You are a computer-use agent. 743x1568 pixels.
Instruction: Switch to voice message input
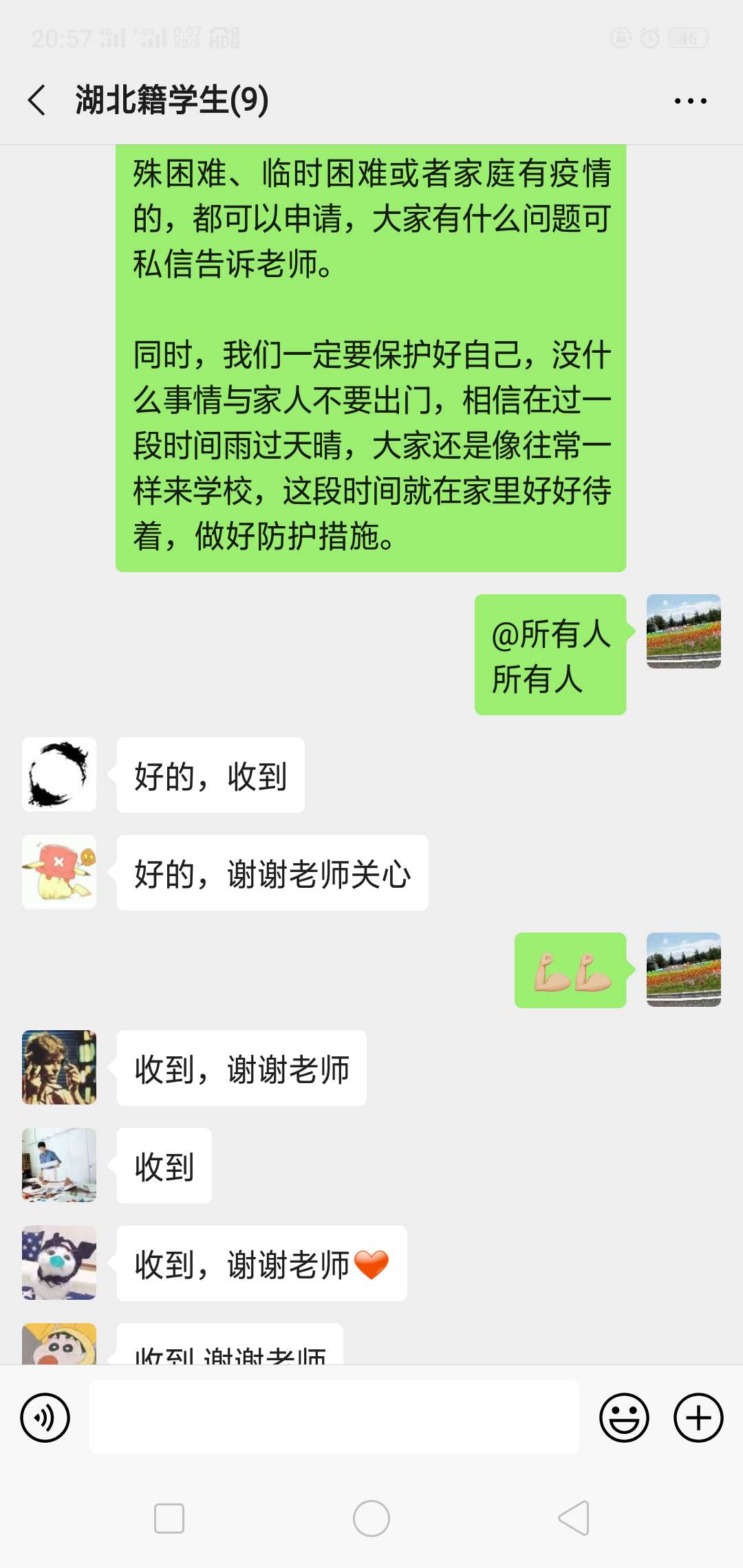click(x=45, y=1417)
